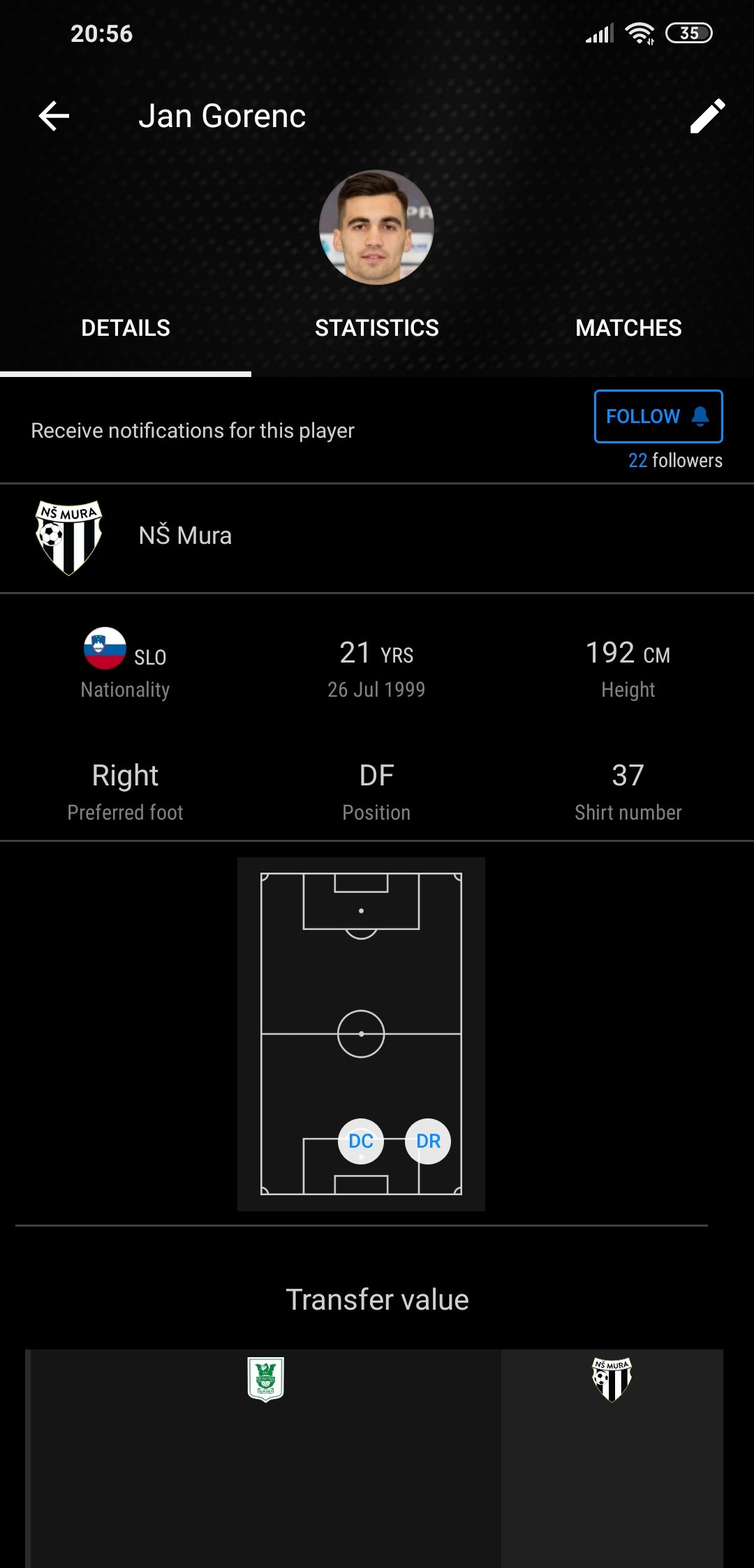754x1568 pixels.
Task: Follow this player for notifications
Action: [x=658, y=416]
